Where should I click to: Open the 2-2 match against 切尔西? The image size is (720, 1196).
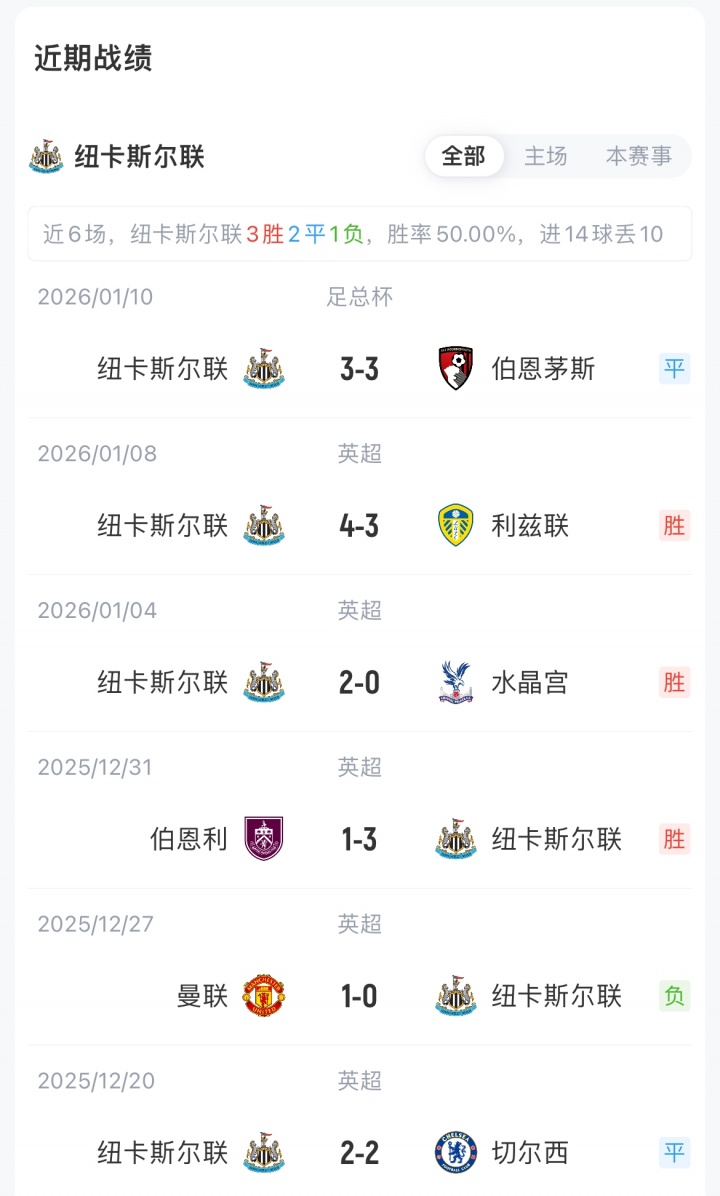pos(359,1153)
